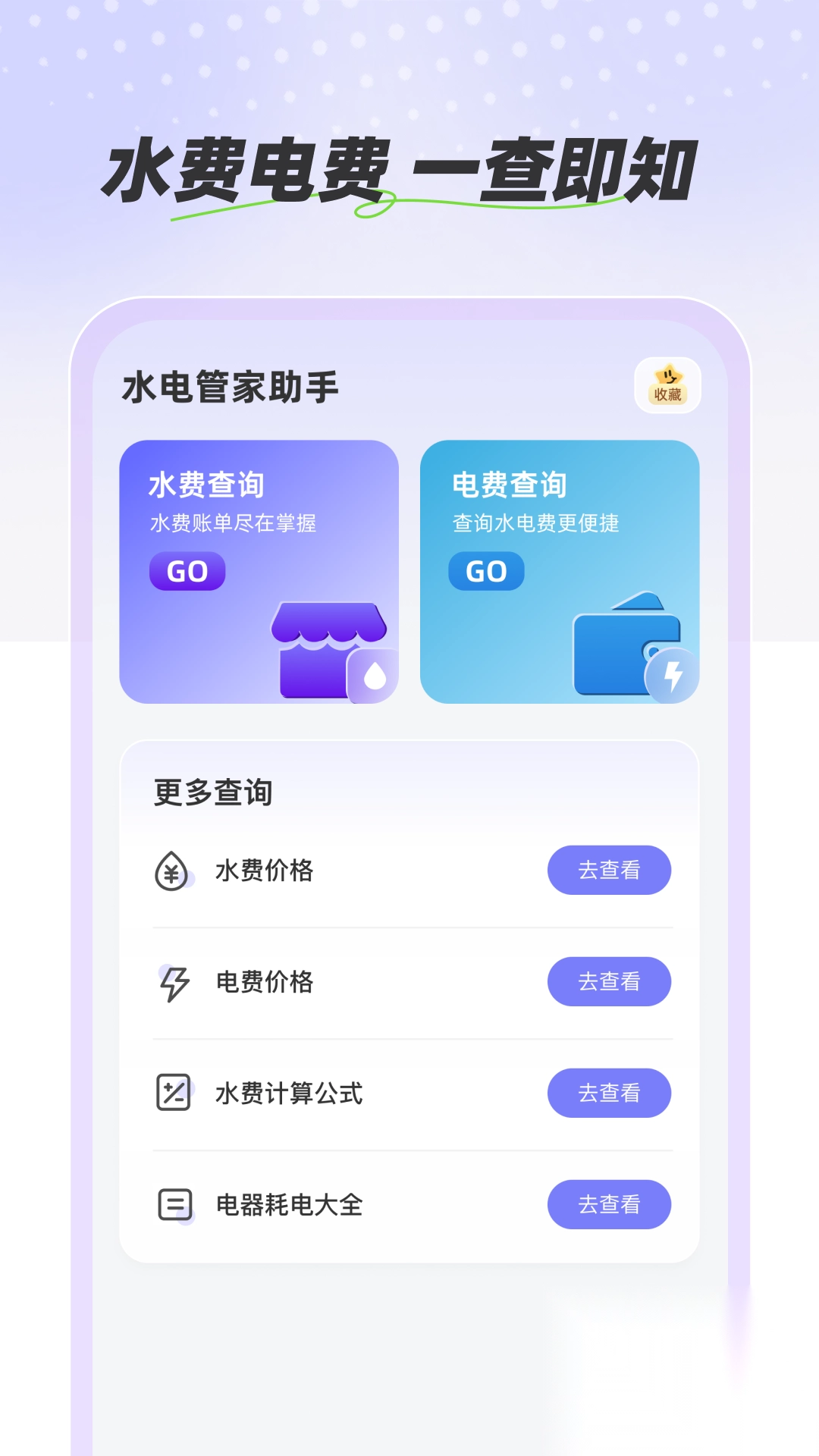Viewport: 819px width, 1456px height.
Task: Tap the lightning bolt icon beside 电费价格
Action: pyautogui.click(x=174, y=982)
